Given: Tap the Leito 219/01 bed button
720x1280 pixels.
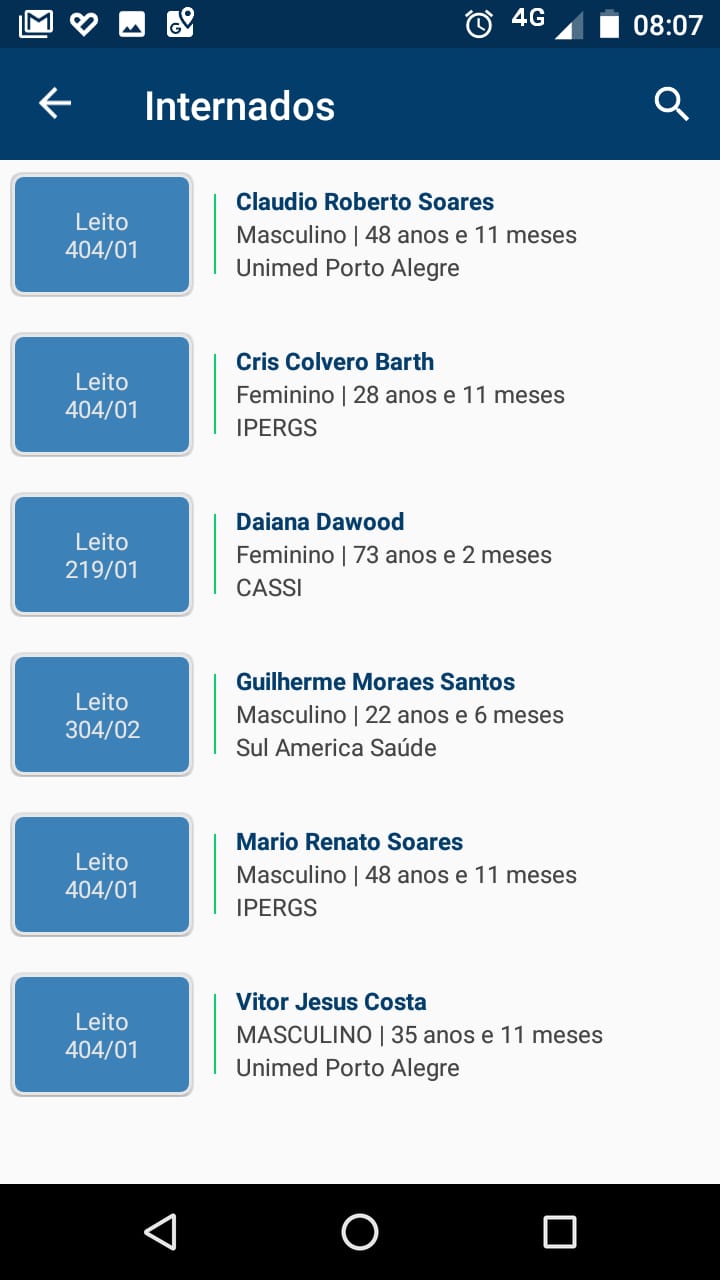Looking at the screenshot, I should [102, 555].
